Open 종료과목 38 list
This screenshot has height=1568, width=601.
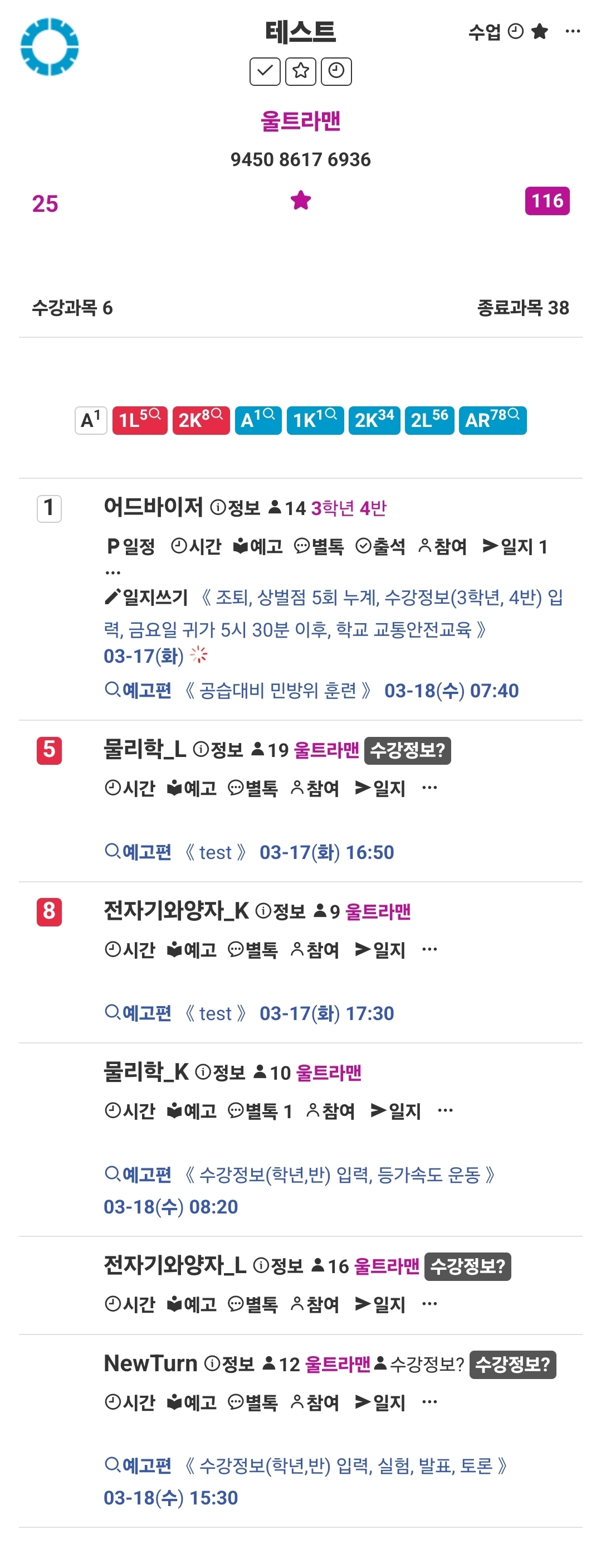coord(522,307)
